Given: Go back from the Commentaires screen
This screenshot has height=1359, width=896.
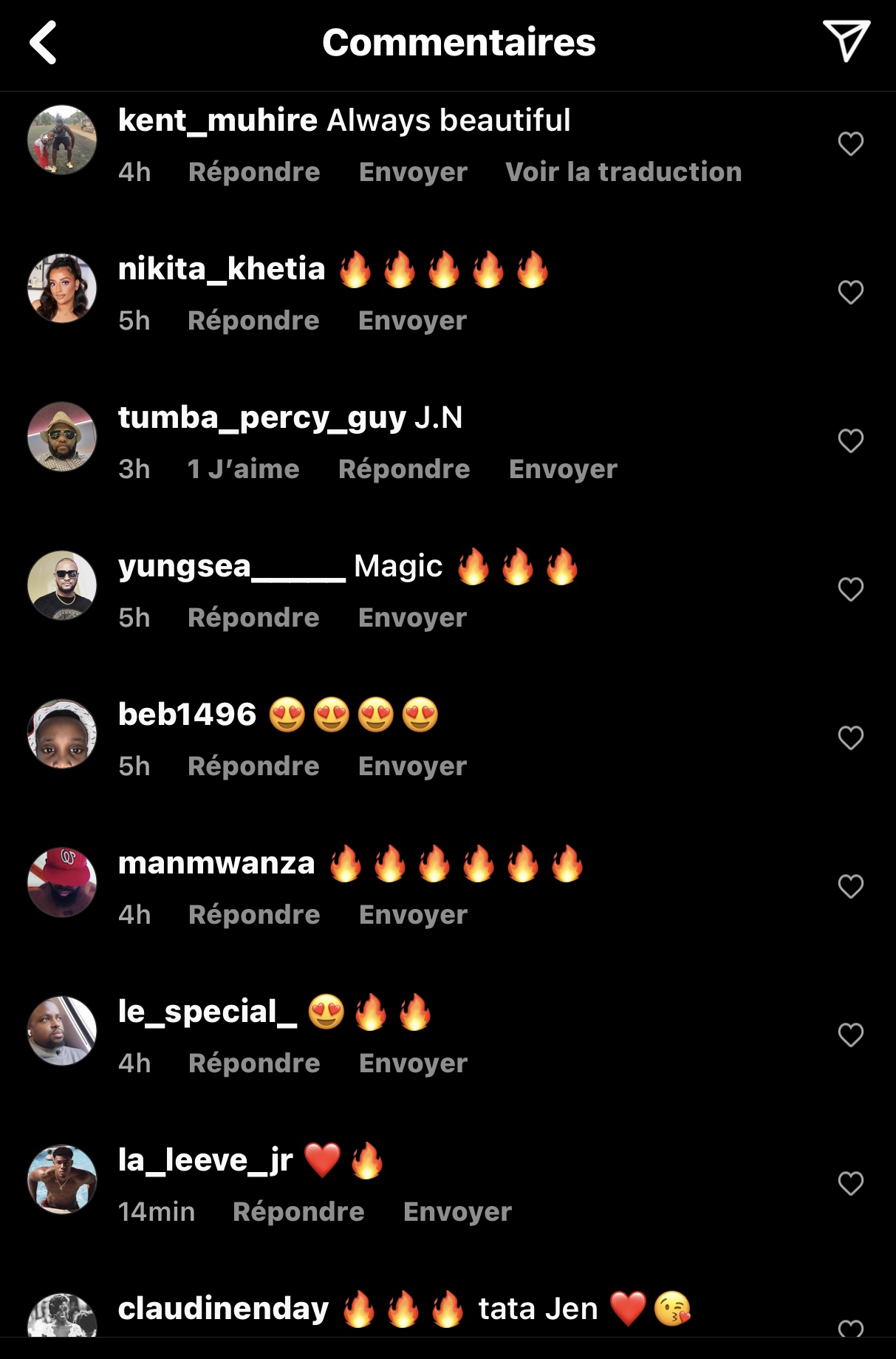Looking at the screenshot, I should pos(43,42).
